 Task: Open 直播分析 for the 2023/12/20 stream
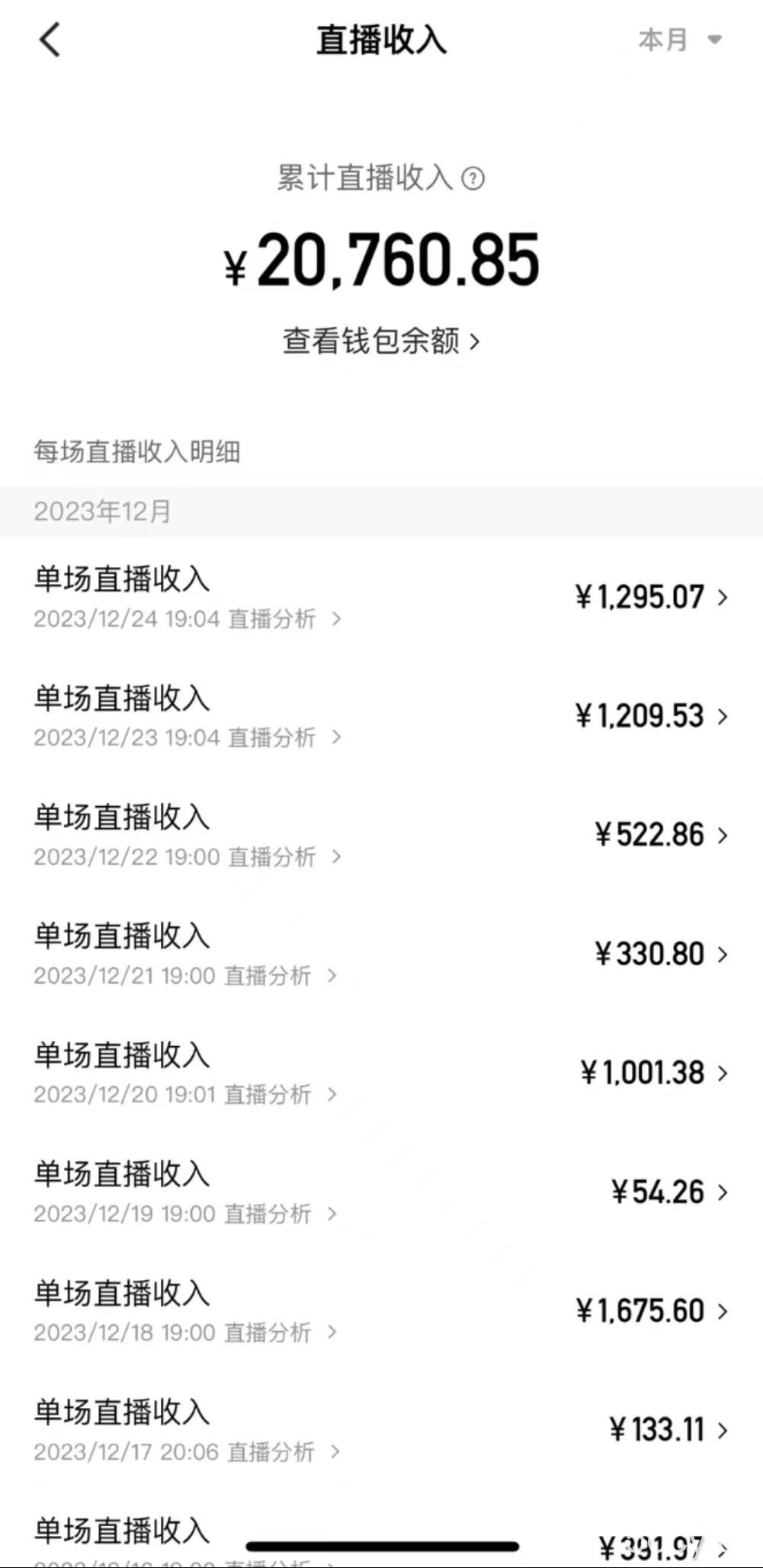268,1095
